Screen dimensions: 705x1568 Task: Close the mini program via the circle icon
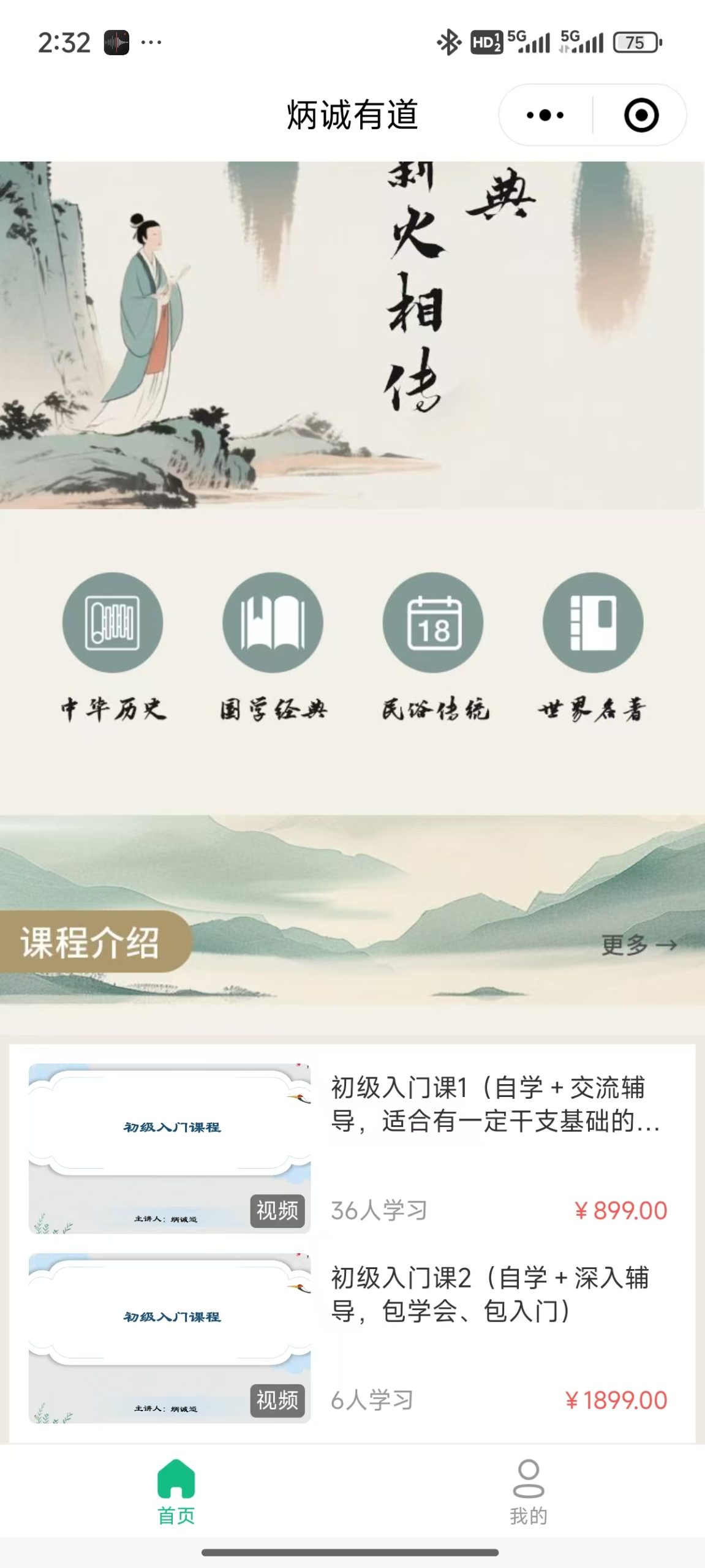pyautogui.click(x=641, y=115)
